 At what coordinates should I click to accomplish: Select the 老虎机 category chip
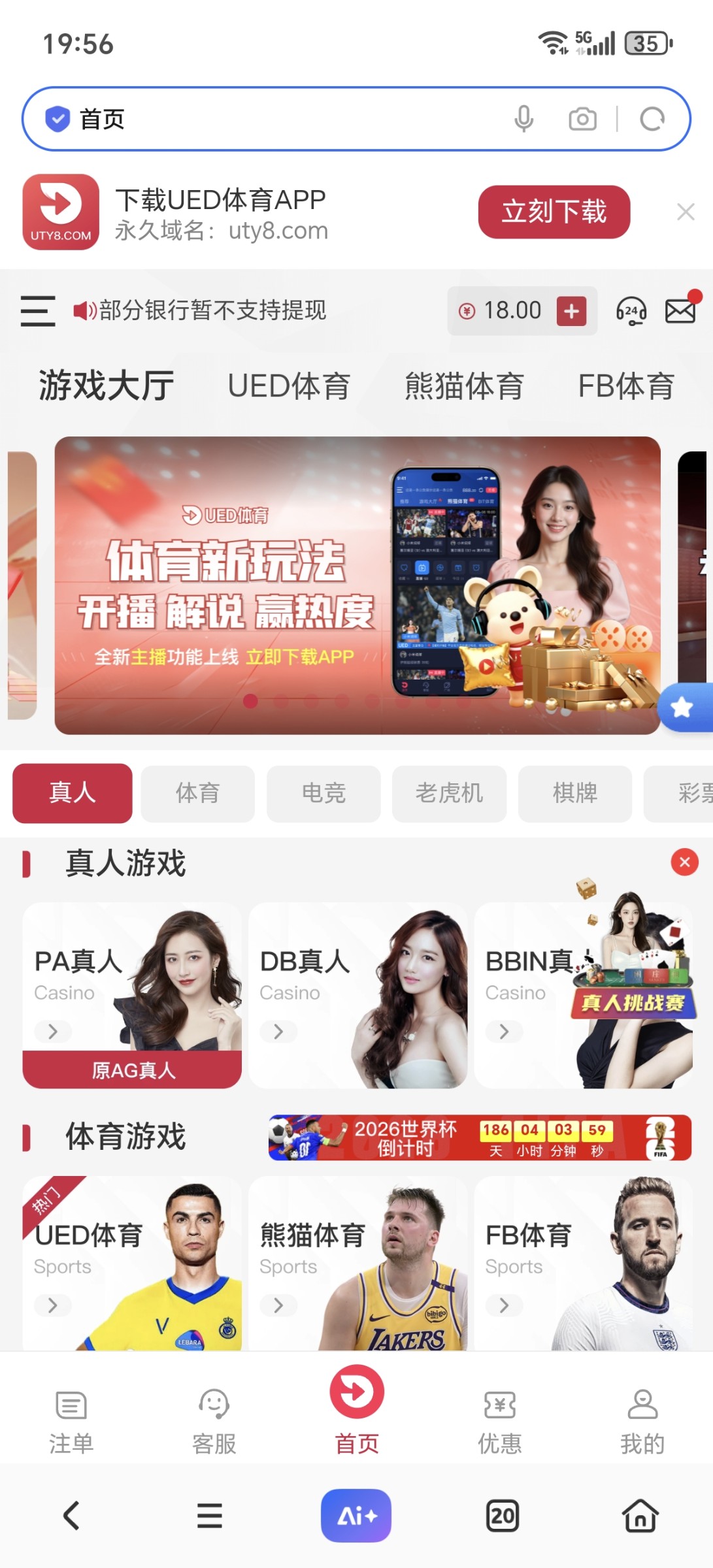click(x=449, y=793)
